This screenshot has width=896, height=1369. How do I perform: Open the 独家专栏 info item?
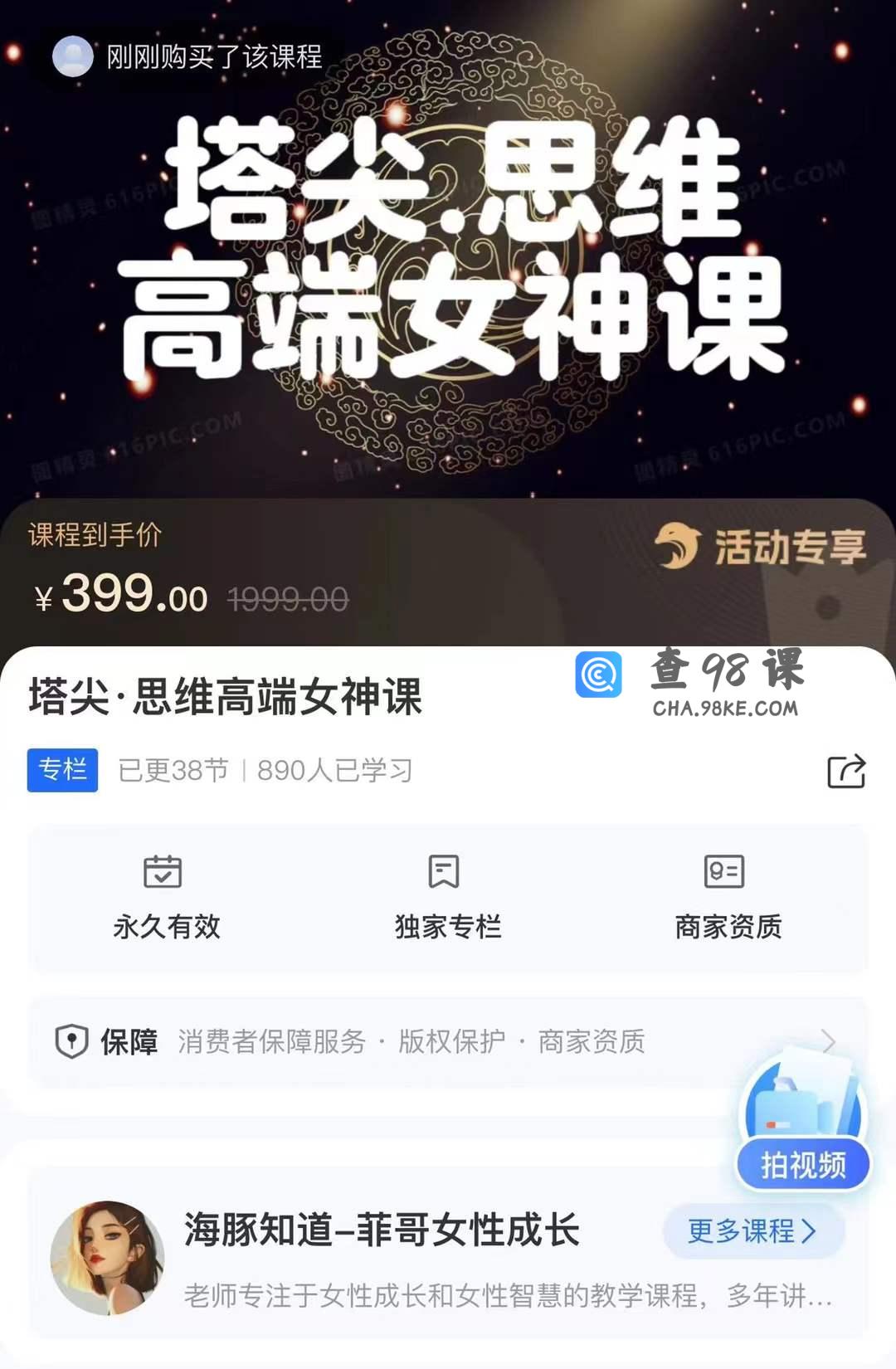[447, 898]
